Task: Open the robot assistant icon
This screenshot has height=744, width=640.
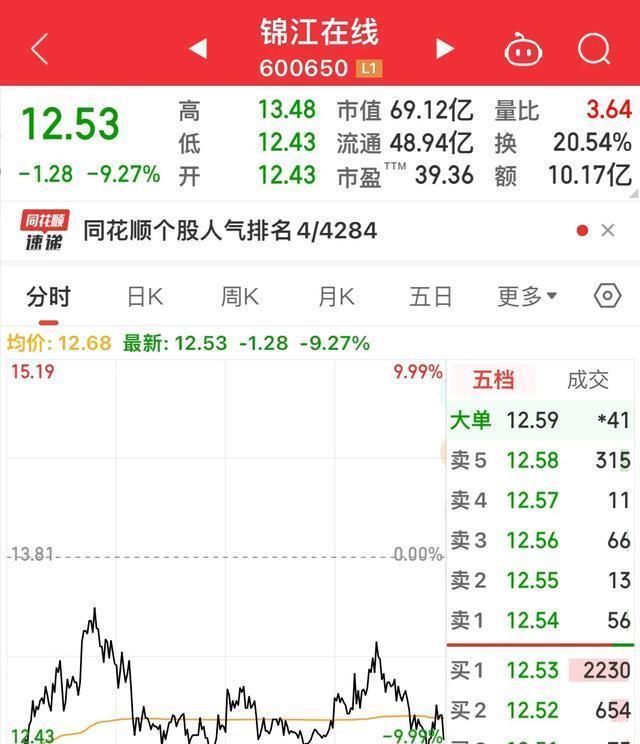Action: click(523, 48)
